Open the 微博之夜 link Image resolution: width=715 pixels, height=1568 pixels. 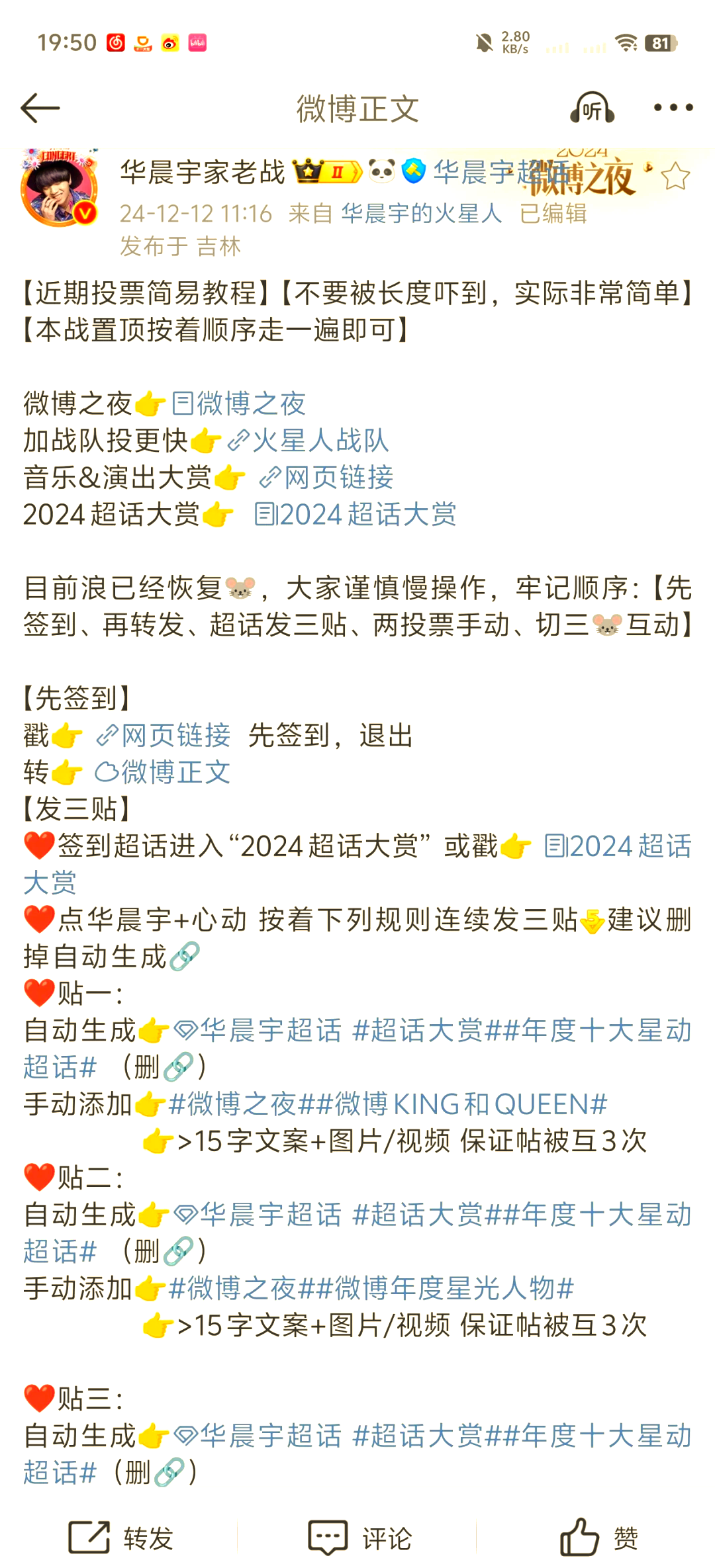[239, 404]
